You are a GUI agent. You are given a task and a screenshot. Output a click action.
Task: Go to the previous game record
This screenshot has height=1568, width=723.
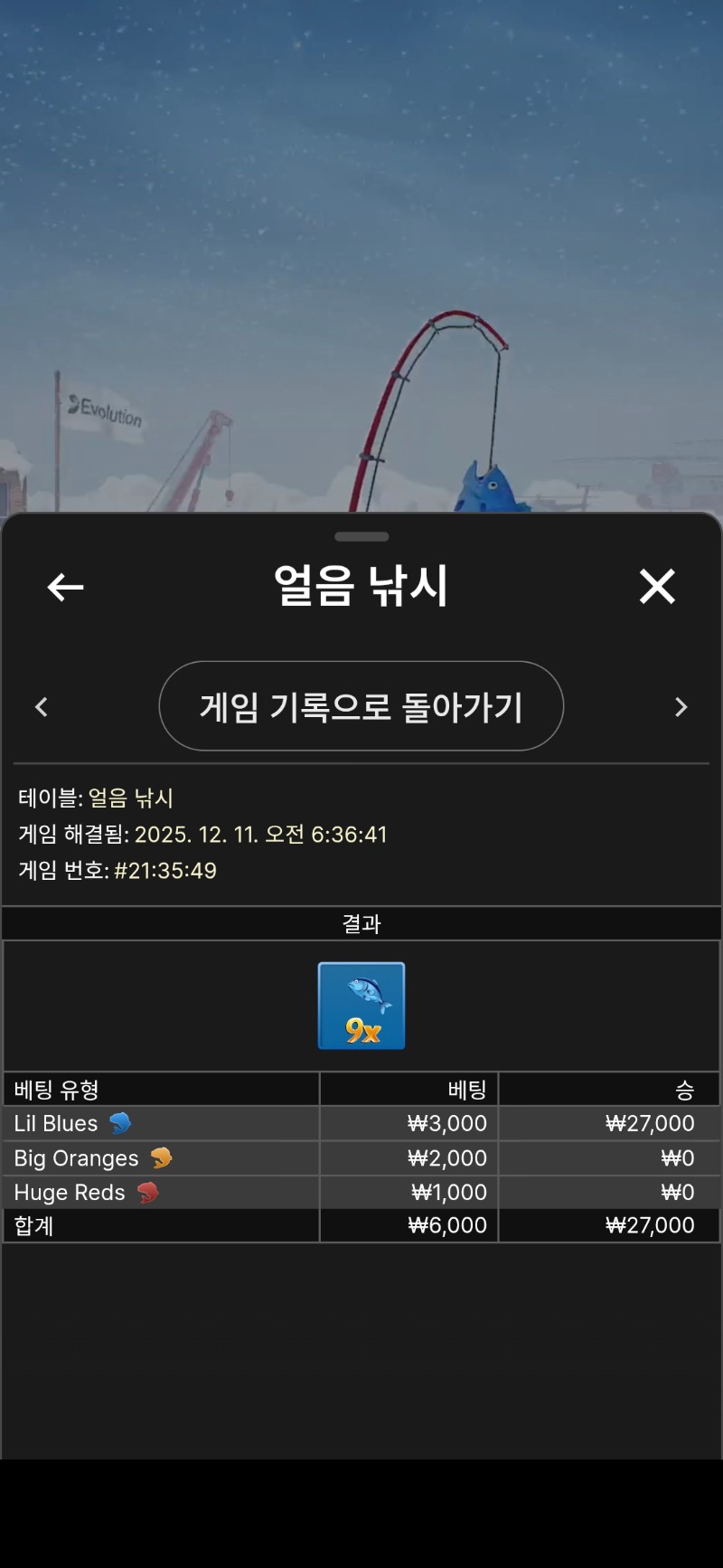click(42, 707)
